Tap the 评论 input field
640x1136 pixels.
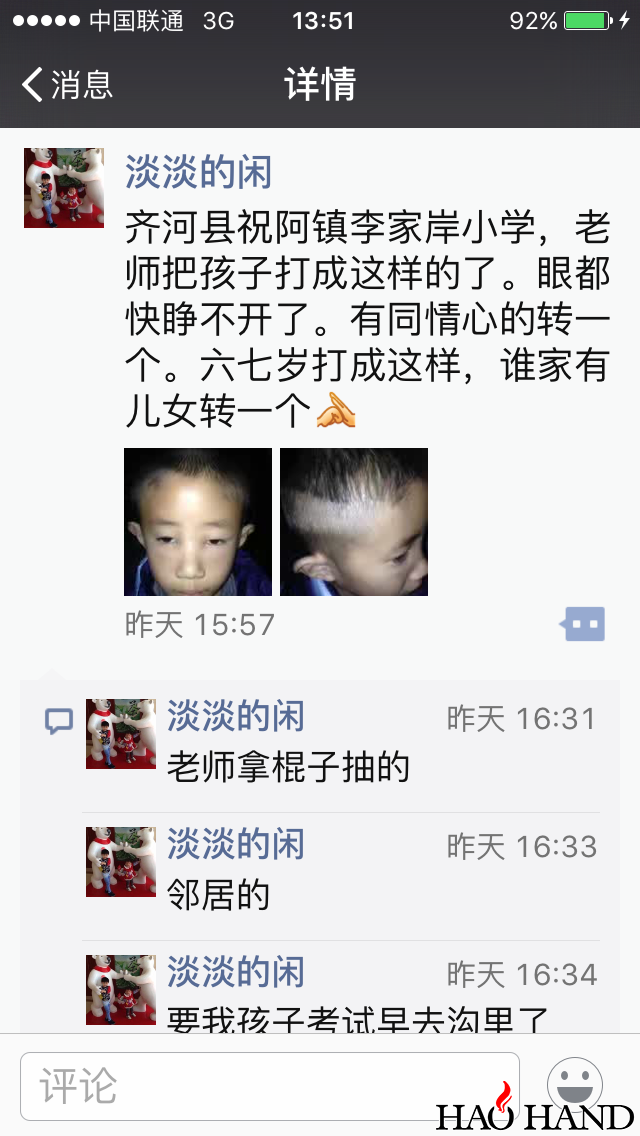click(x=270, y=1086)
